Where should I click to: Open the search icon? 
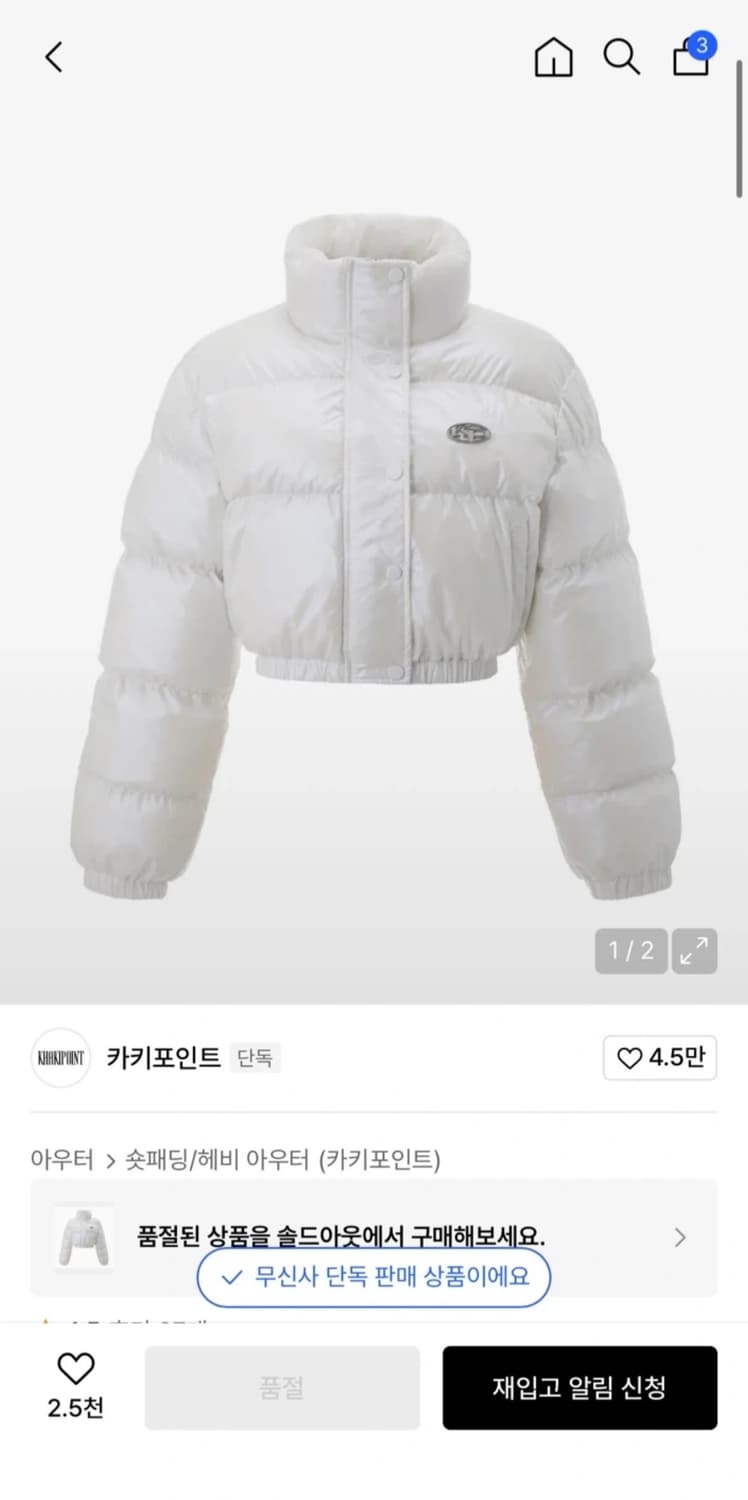[x=622, y=57]
